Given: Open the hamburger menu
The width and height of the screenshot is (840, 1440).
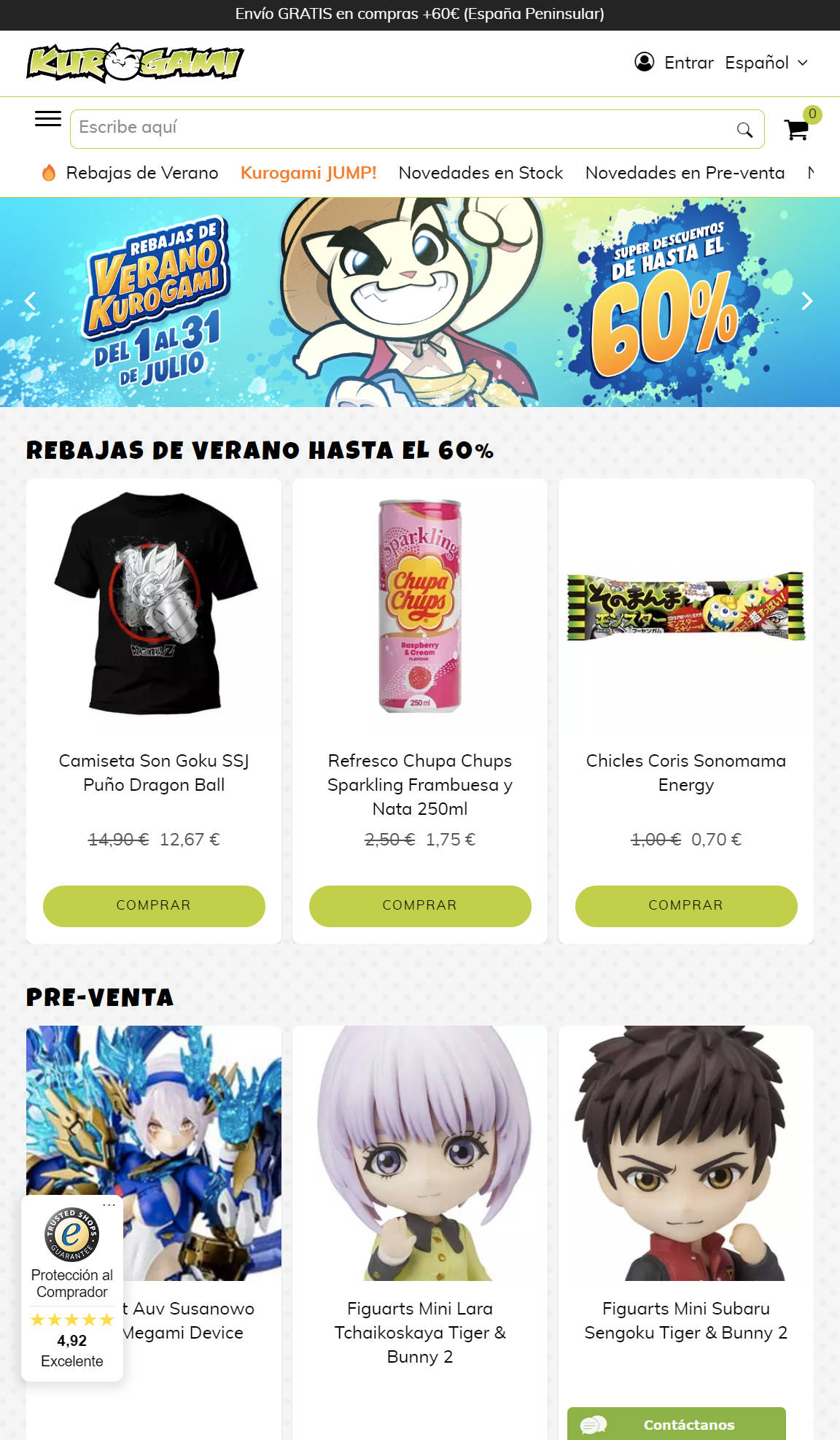Looking at the screenshot, I should [48, 119].
